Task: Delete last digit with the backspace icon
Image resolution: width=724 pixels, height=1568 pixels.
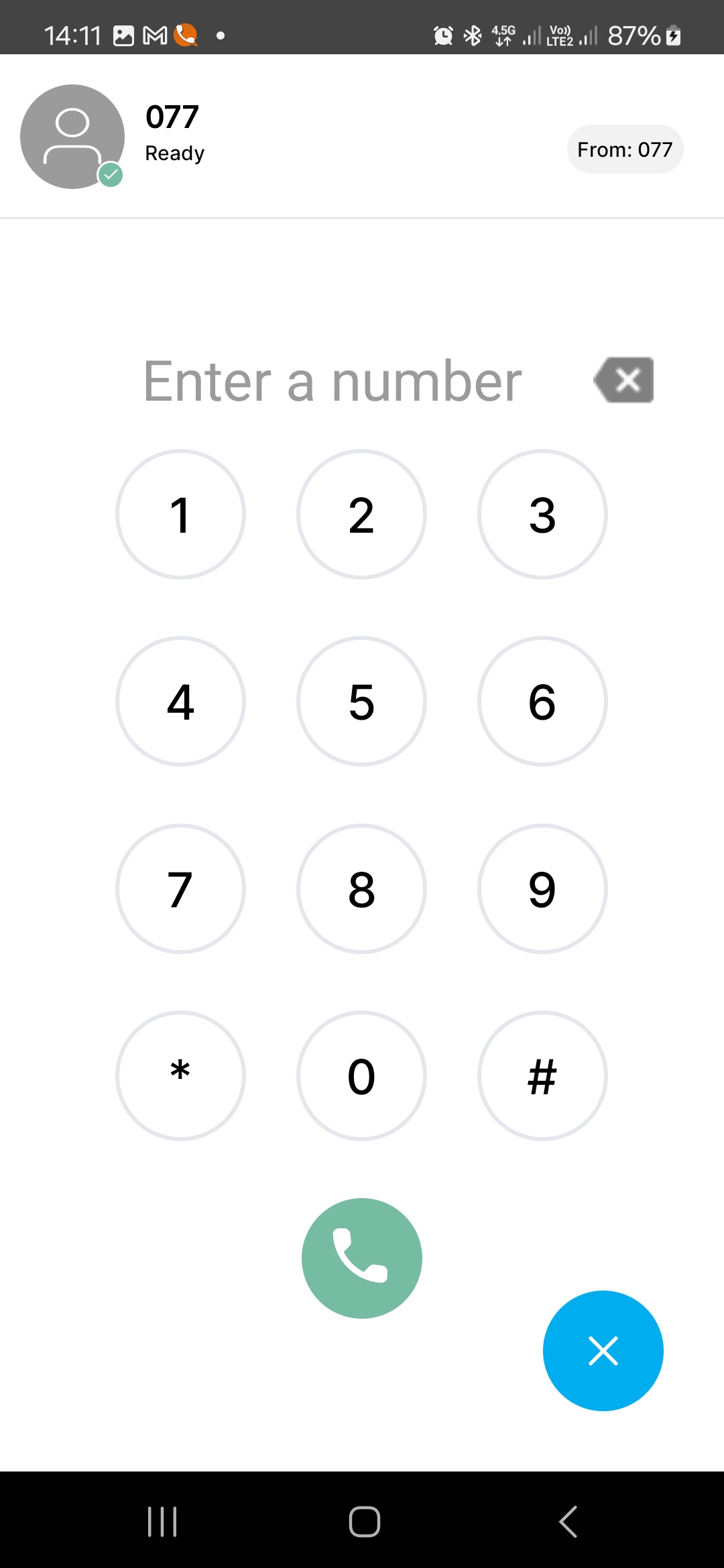Action: pos(624,380)
